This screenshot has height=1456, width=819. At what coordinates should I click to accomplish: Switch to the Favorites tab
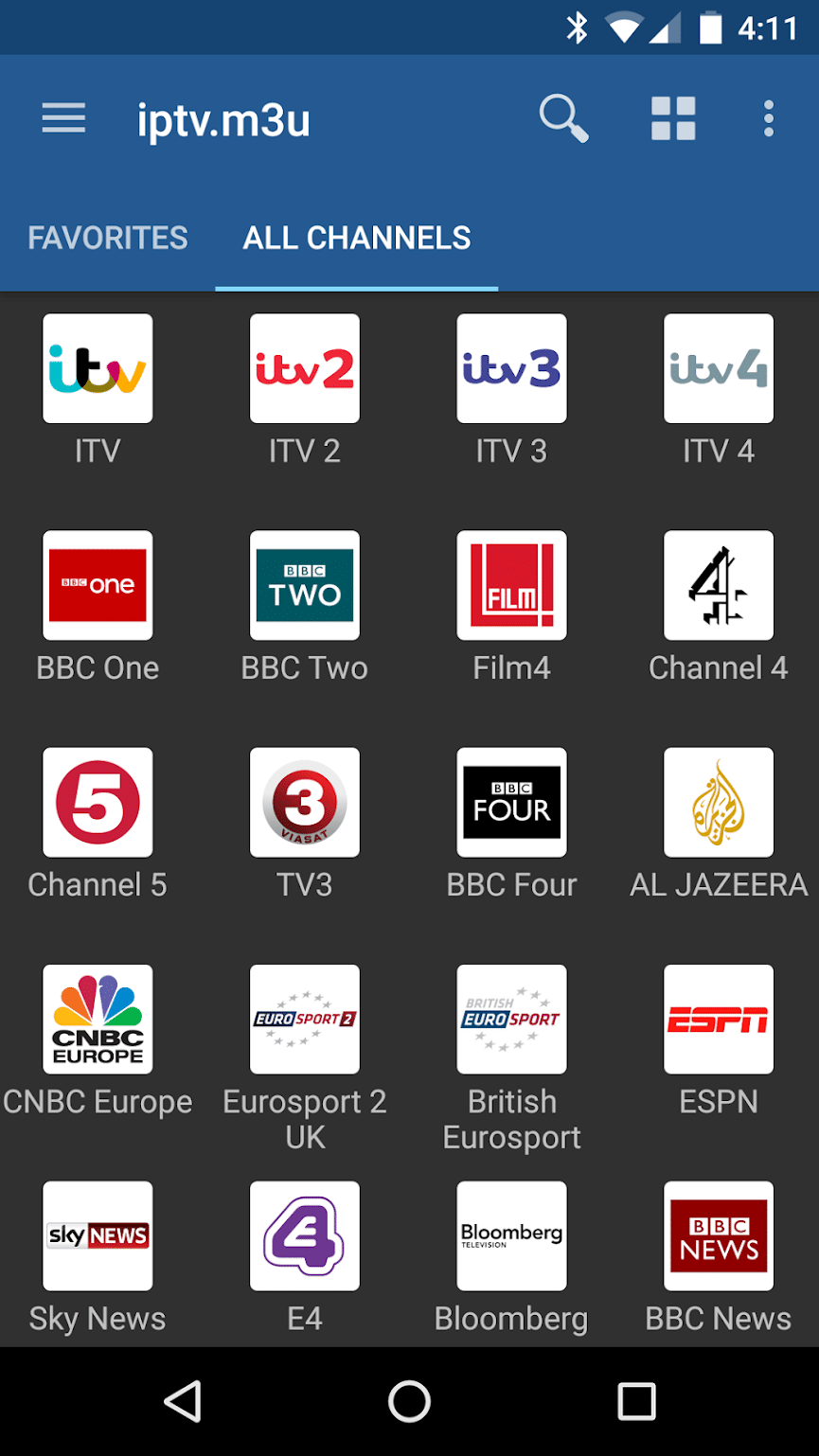click(108, 238)
